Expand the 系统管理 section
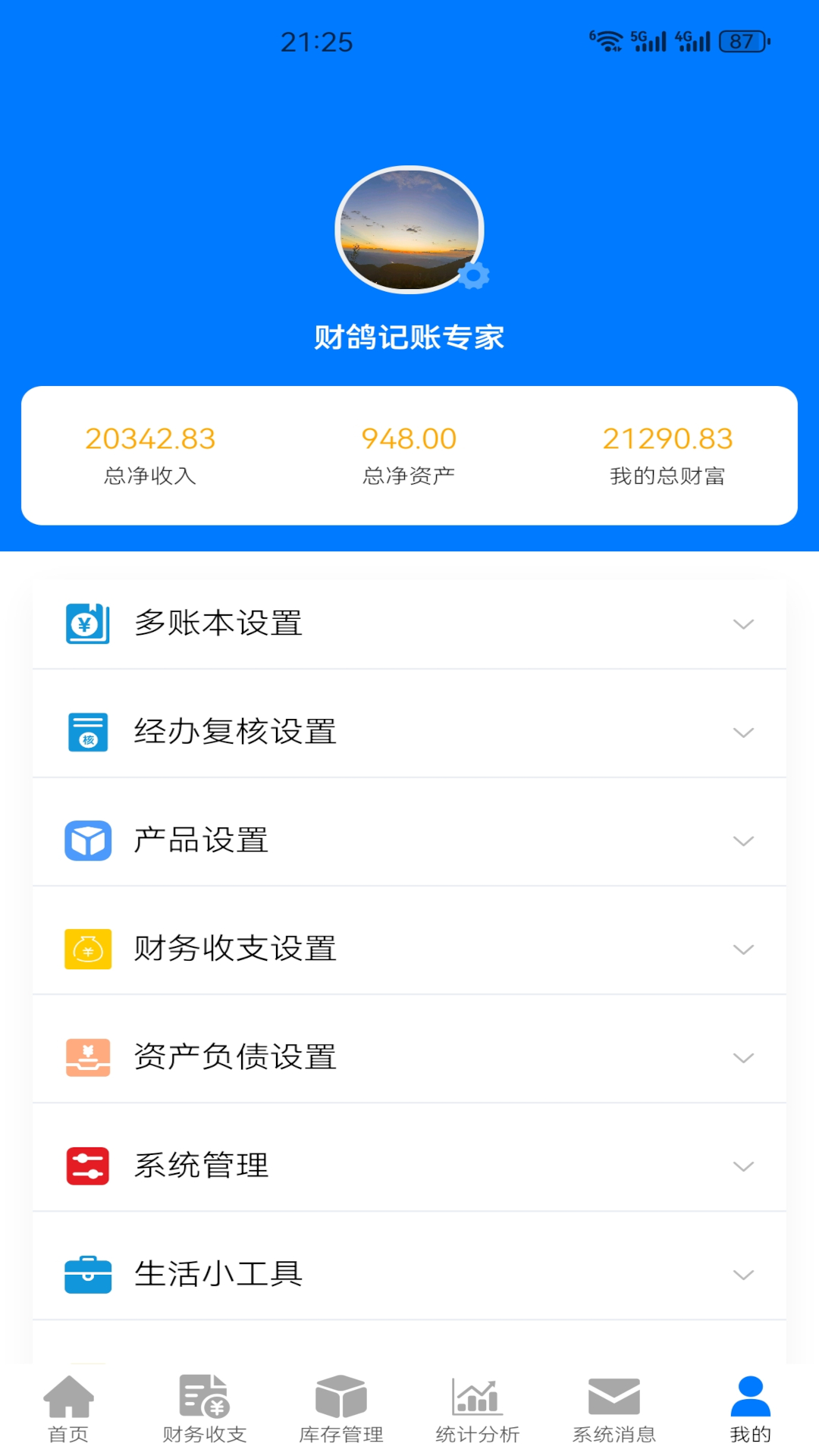 tap(744, 1165)
